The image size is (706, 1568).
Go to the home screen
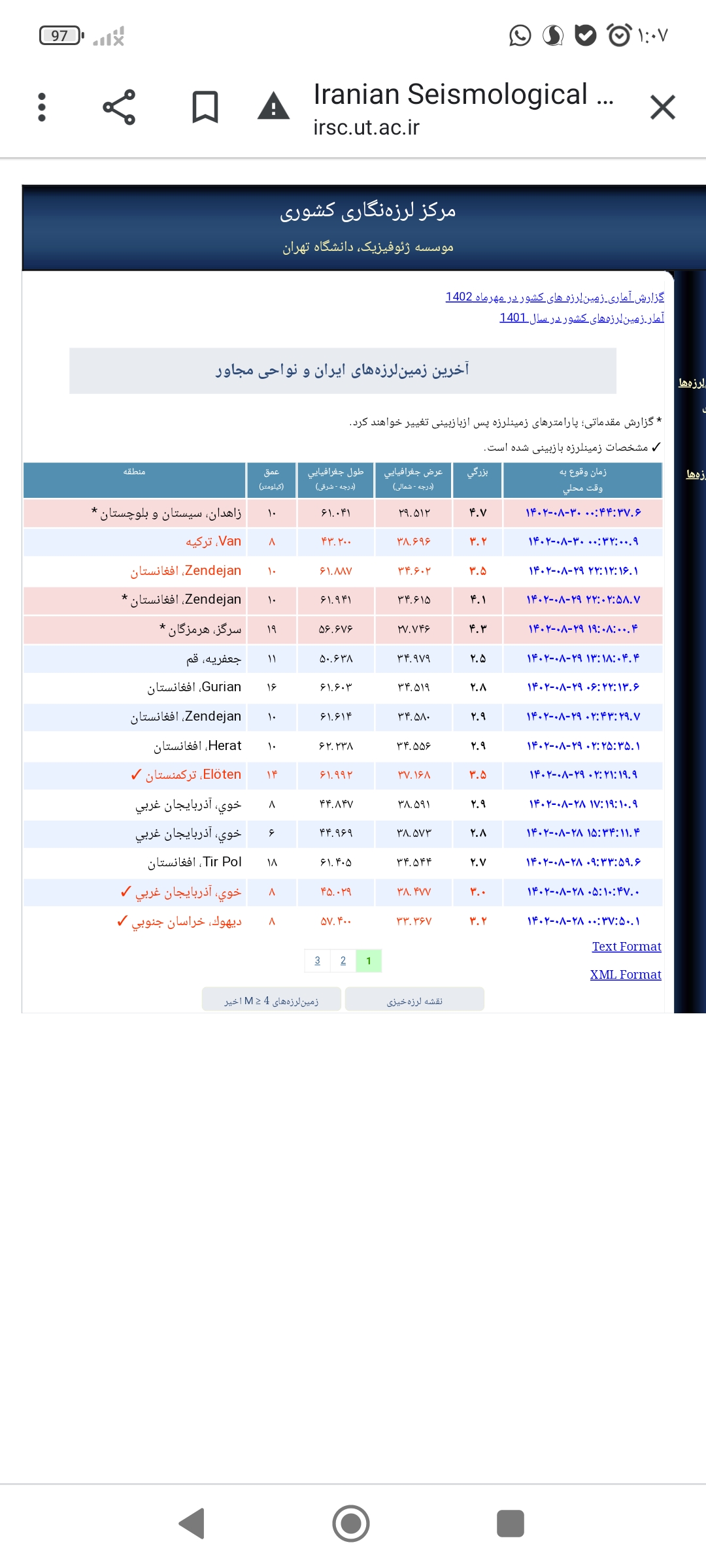click(351, 1524)
